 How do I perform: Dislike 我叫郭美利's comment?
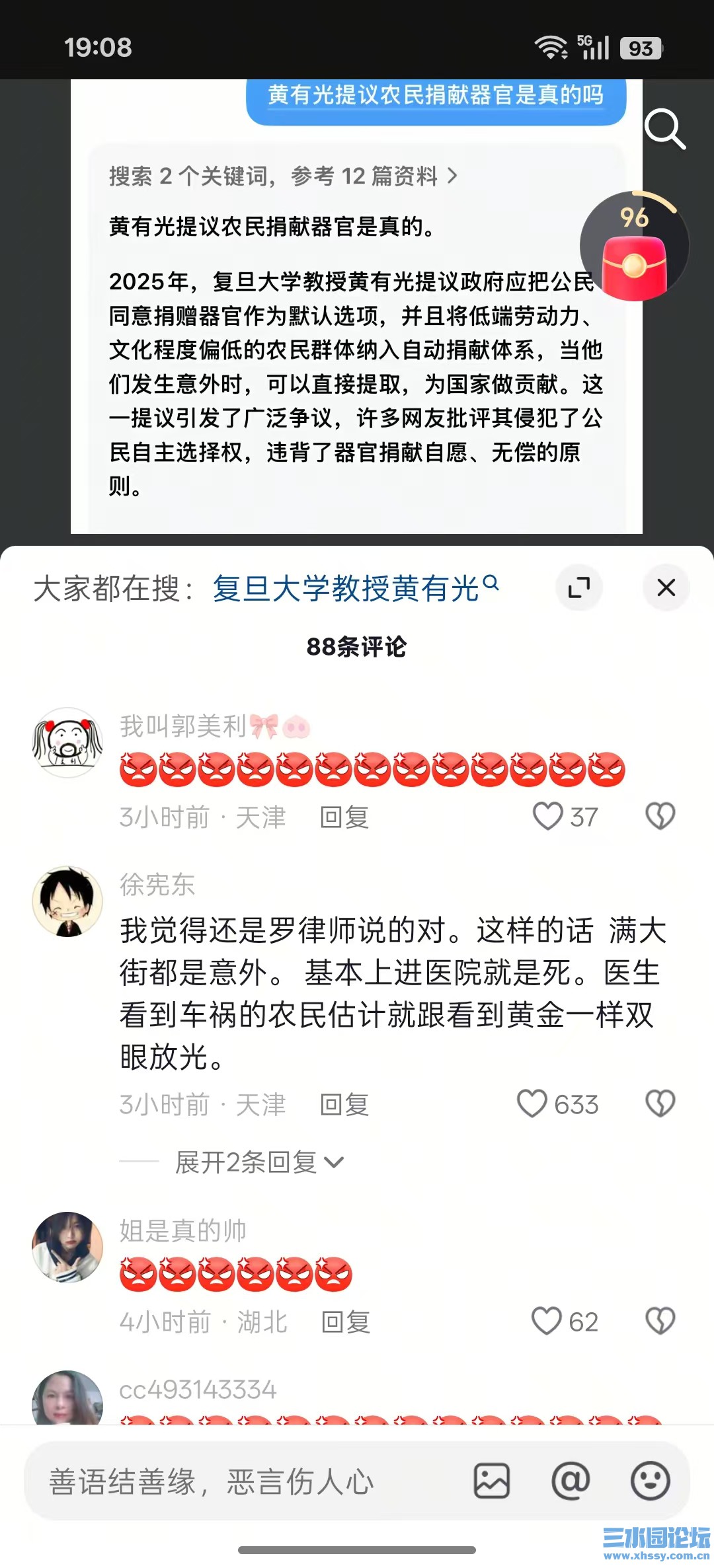660,816
